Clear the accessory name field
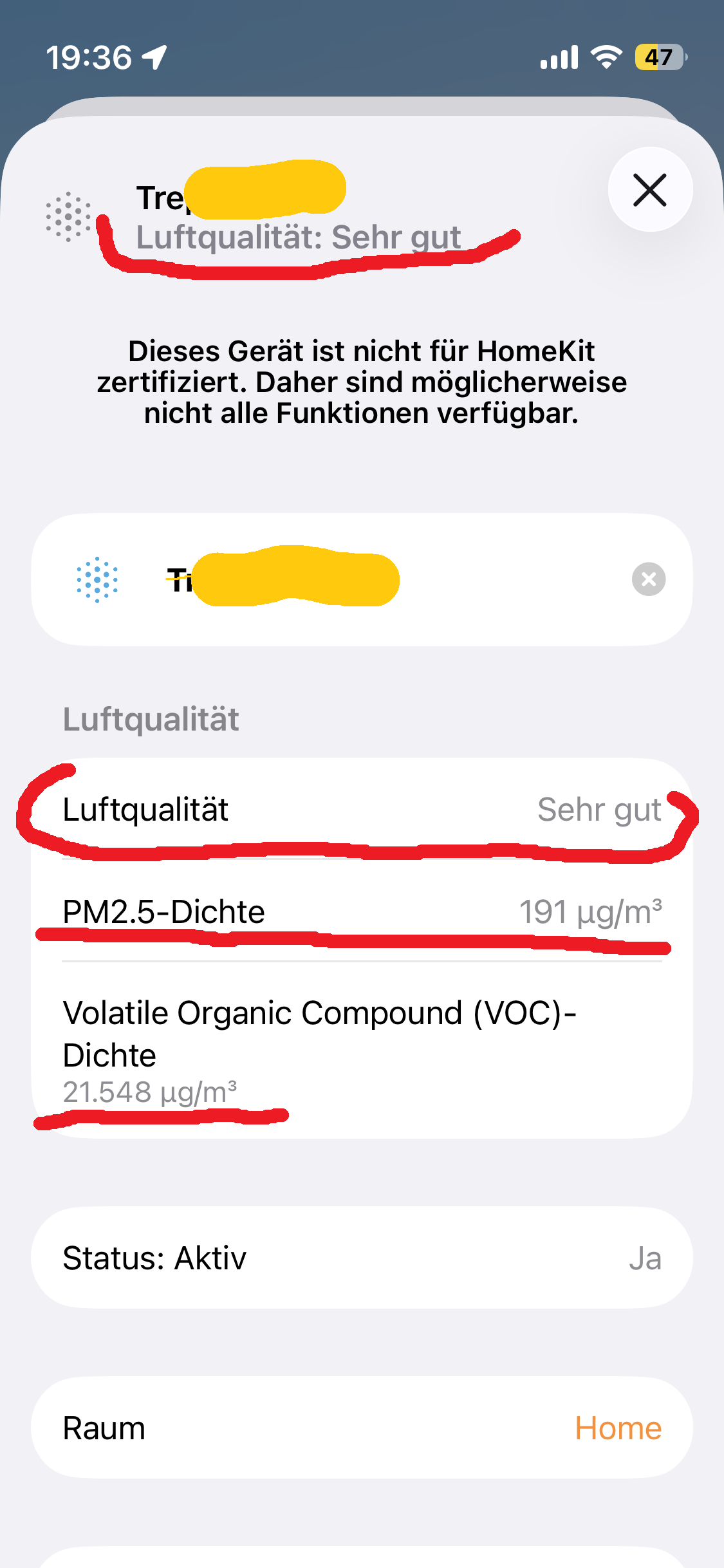724x1568 pixels. (x=648, y=579)
